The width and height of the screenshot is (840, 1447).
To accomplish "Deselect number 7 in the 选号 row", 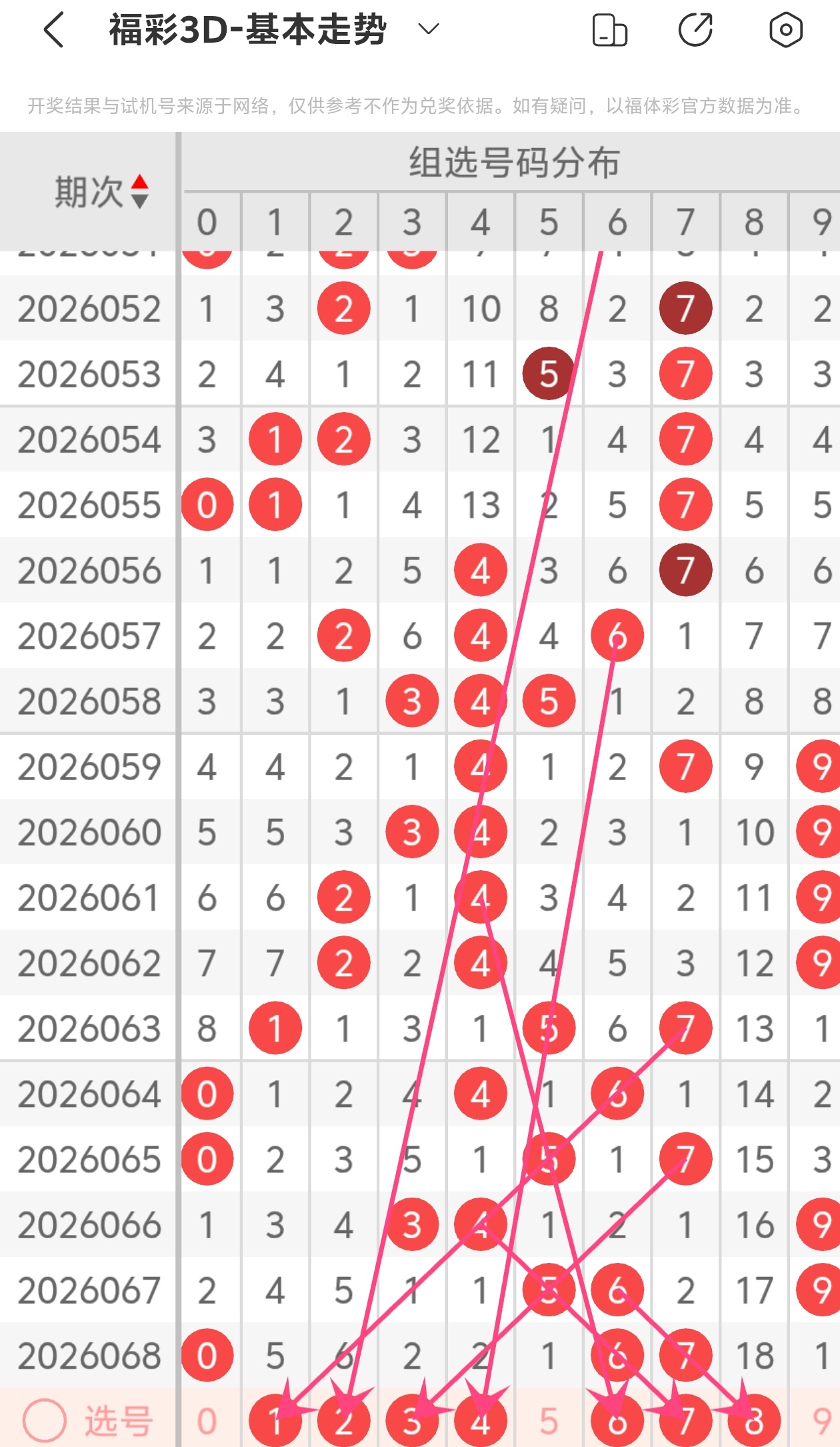I will click(x=686, y=1421).
